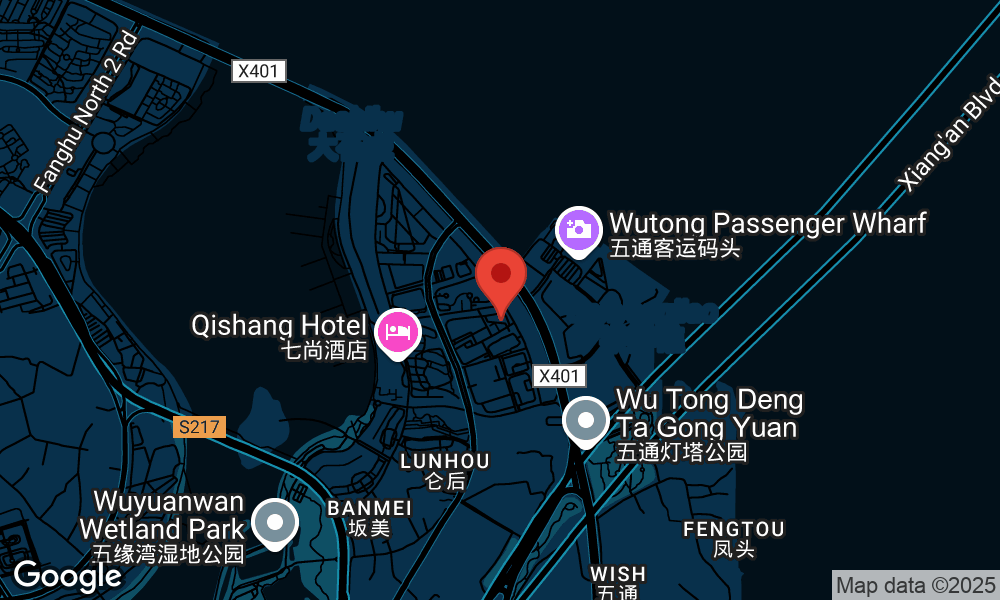Select the Qishang Hotel marker
Viewport: 1000px width, 600px height.
coord(398,332)
